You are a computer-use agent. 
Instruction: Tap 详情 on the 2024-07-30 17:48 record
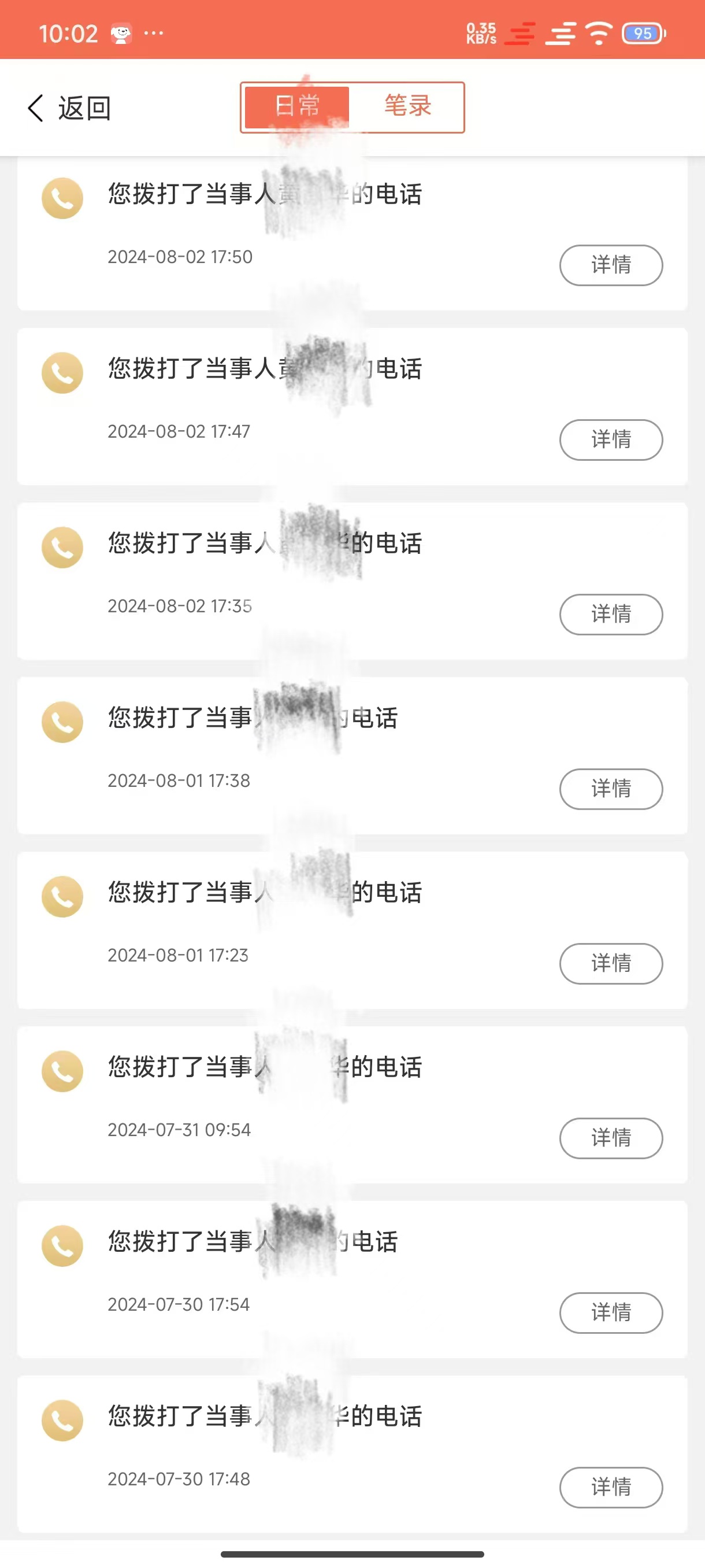pyautogui.click(x=611, y=1488)
